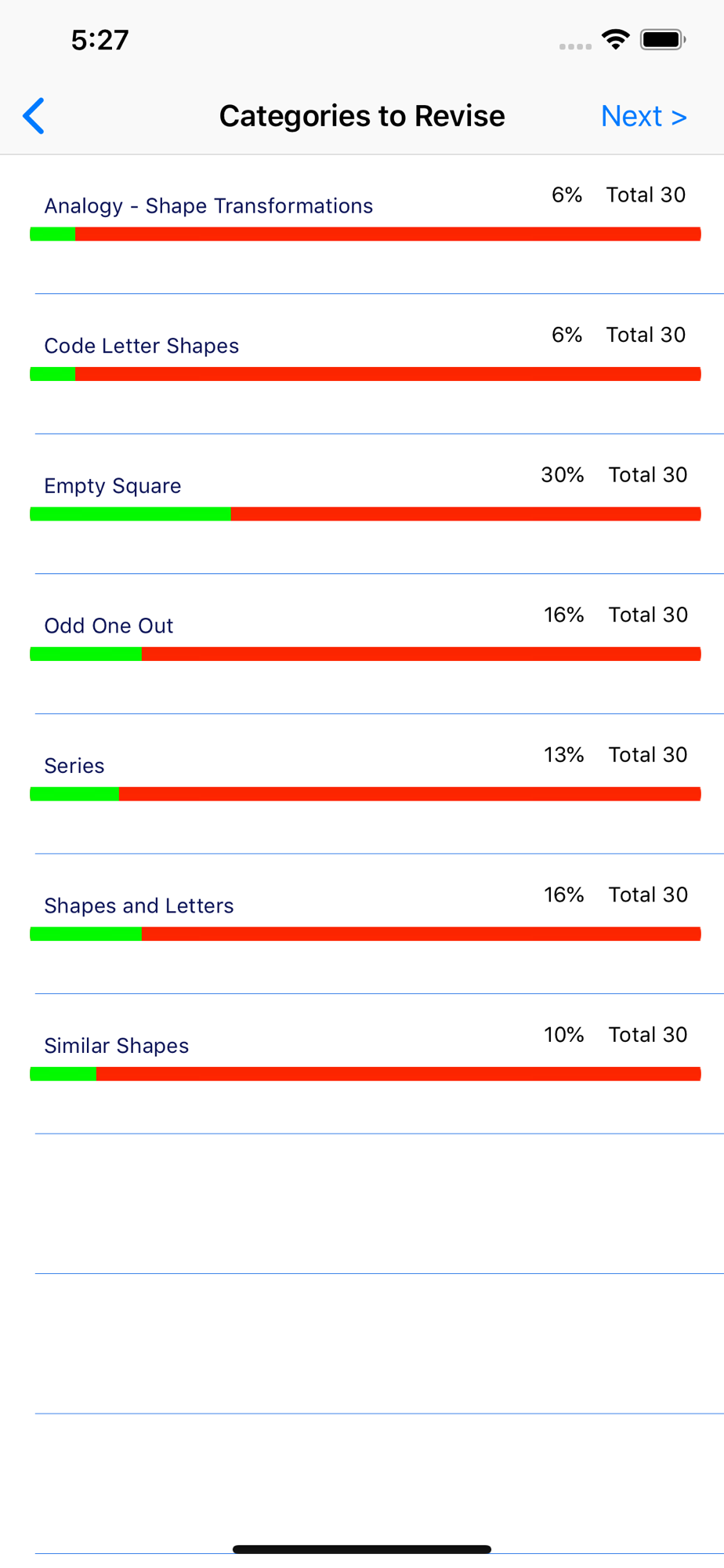Choose the Code Letter Shapes category

tap(362, 365)
